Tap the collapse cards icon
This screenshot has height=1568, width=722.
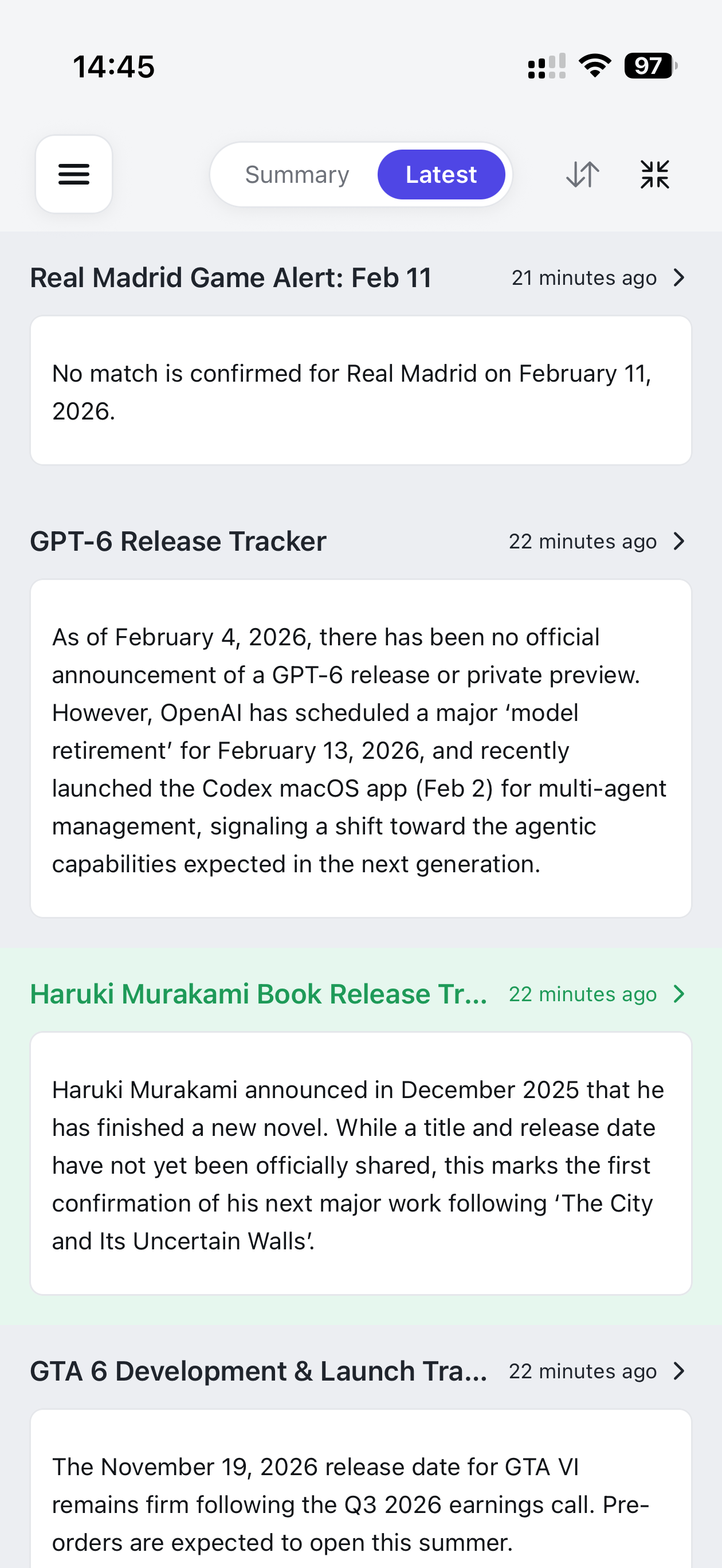coord(654,175)
